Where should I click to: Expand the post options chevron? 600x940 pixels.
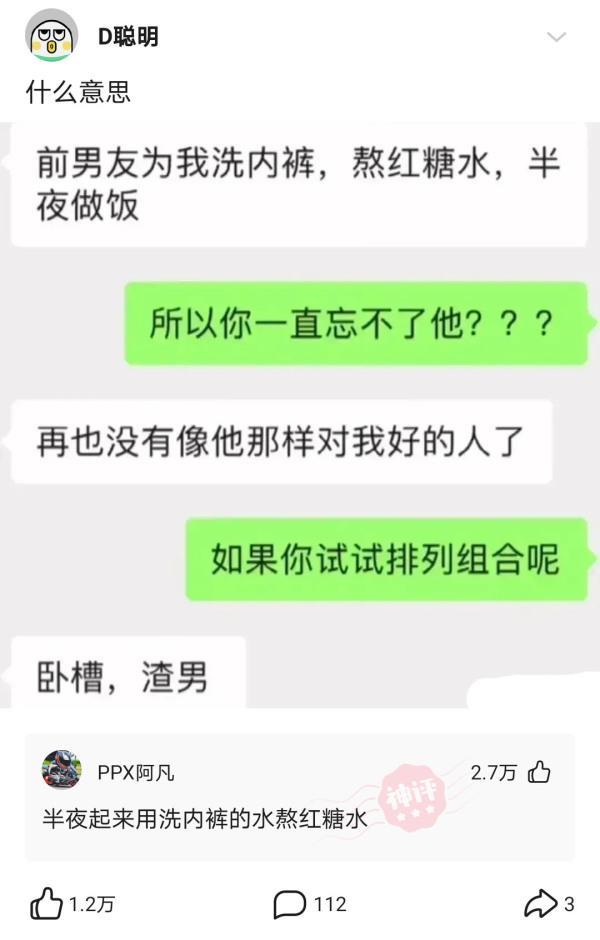pos(557,38)
